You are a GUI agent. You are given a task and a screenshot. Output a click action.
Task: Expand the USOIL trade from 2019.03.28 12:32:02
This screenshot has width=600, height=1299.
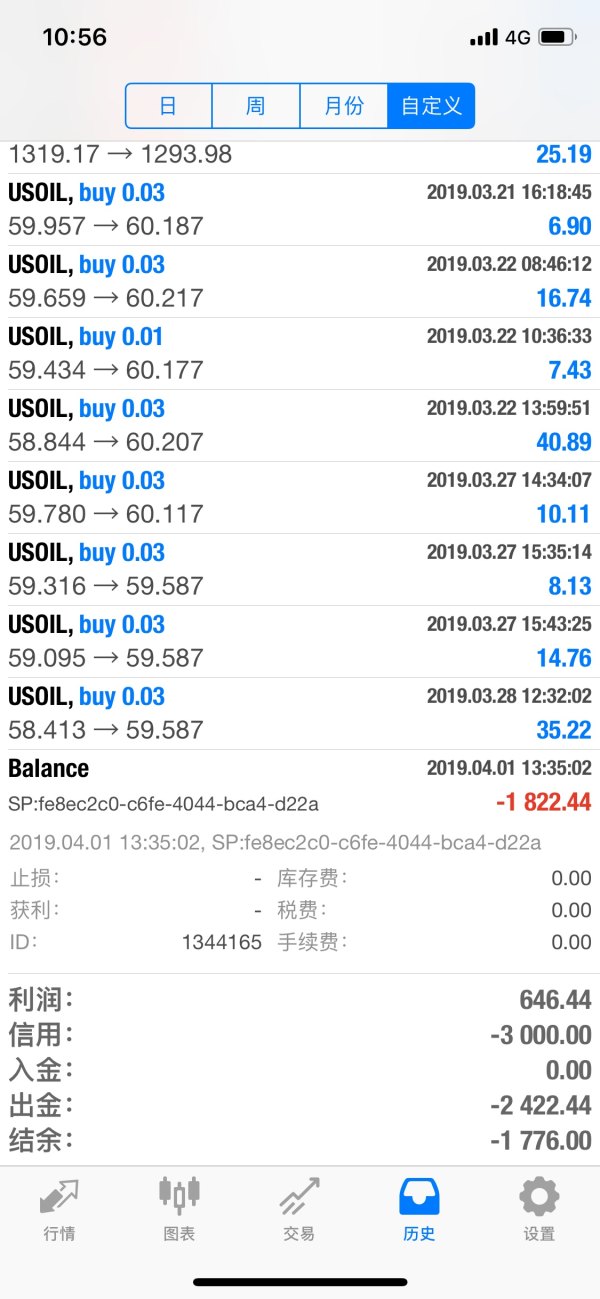pyautogui.click(x=300, y=713)
